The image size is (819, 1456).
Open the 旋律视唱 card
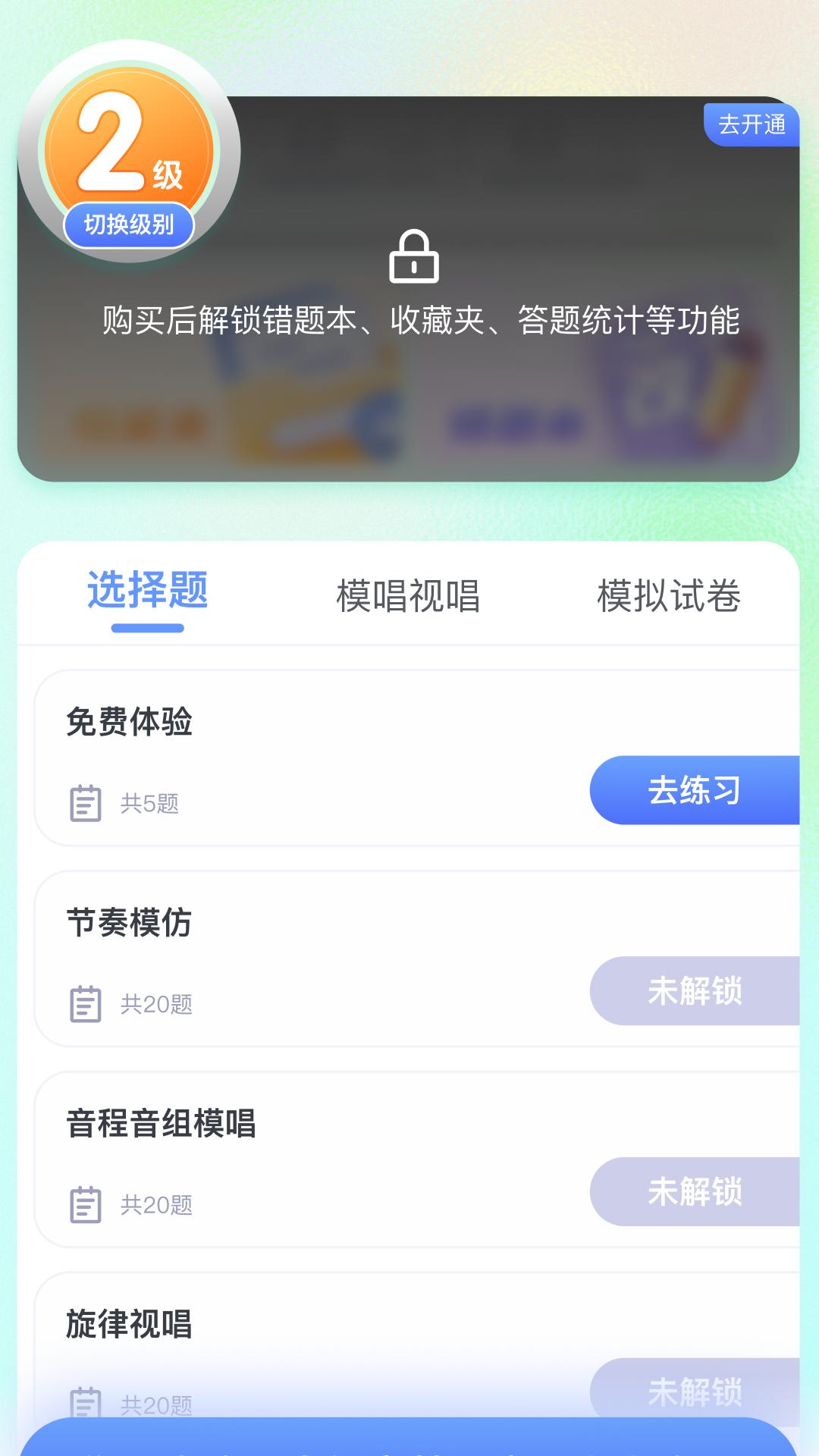pyautogui.click(x=303, y=1335)
